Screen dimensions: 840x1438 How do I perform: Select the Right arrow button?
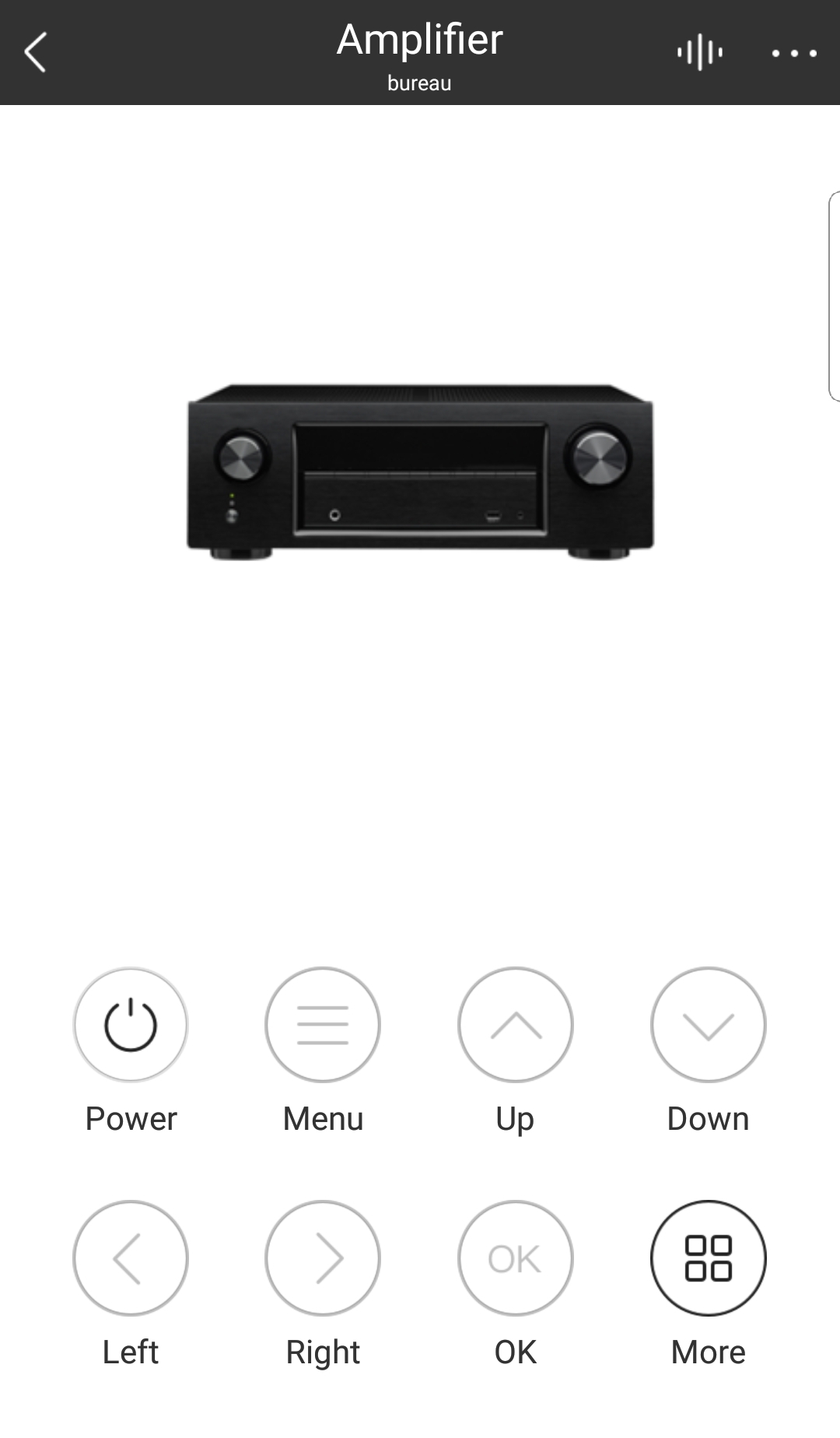click(x=323, y=1257)
